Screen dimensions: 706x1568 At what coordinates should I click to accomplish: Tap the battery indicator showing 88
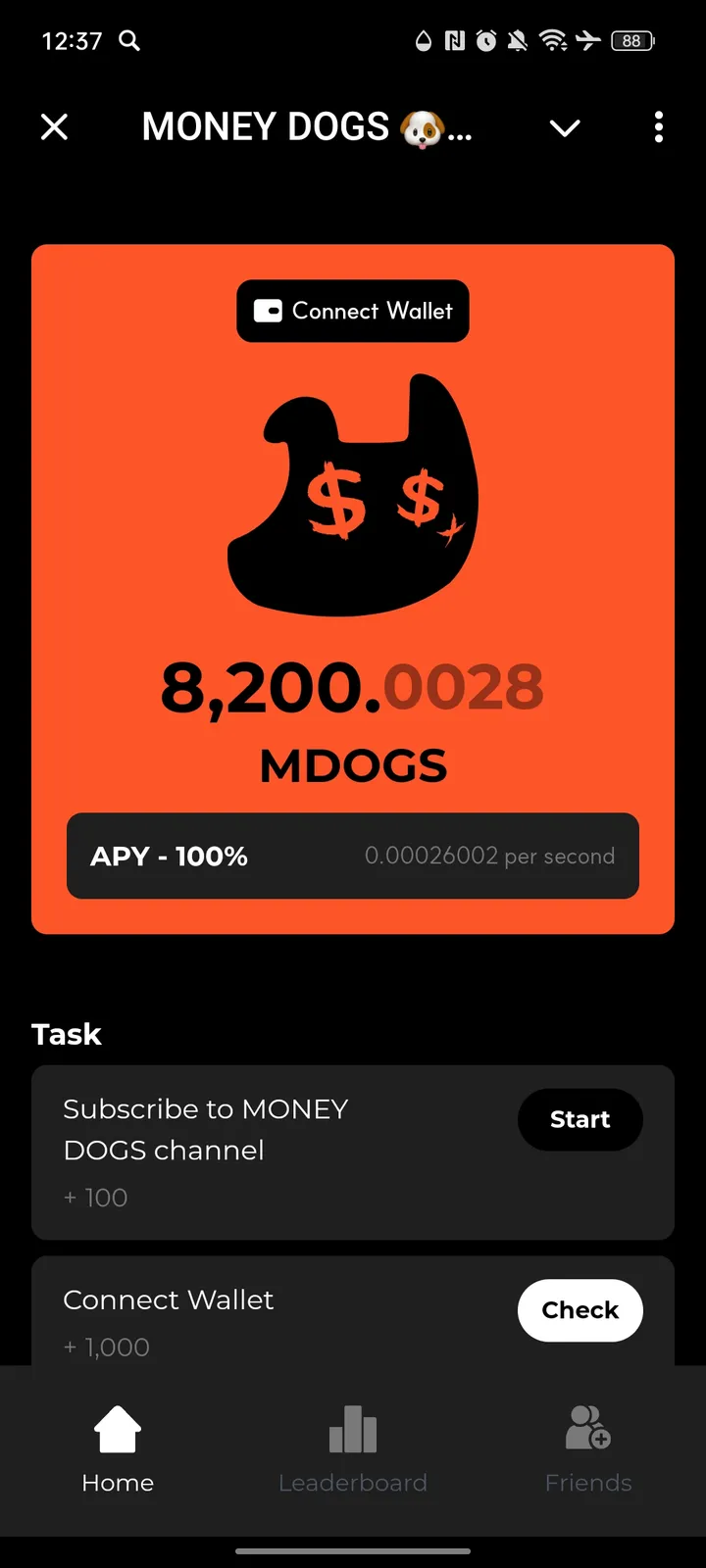pos(631,41)
